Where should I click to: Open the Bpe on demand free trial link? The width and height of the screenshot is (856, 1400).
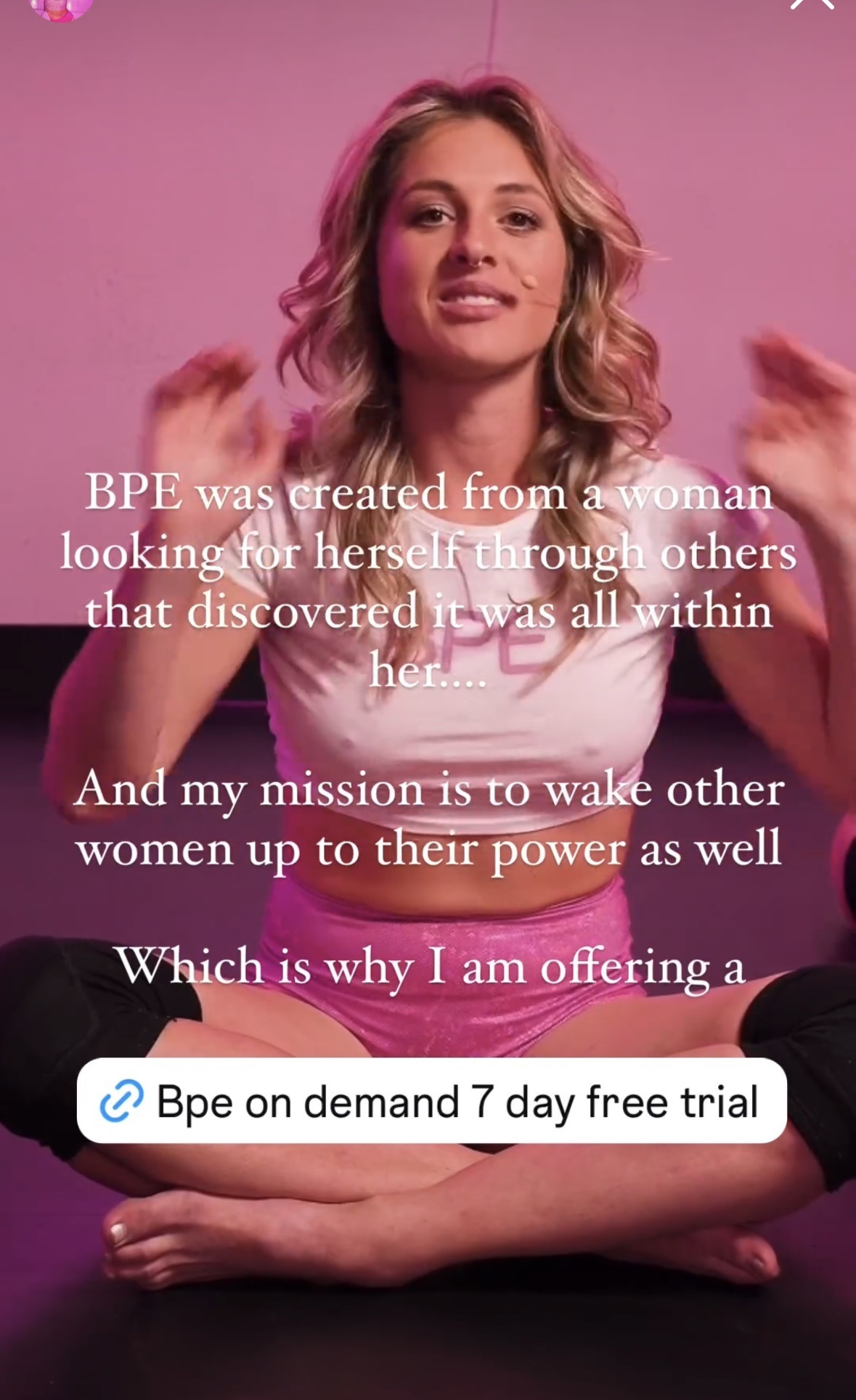431,1101
